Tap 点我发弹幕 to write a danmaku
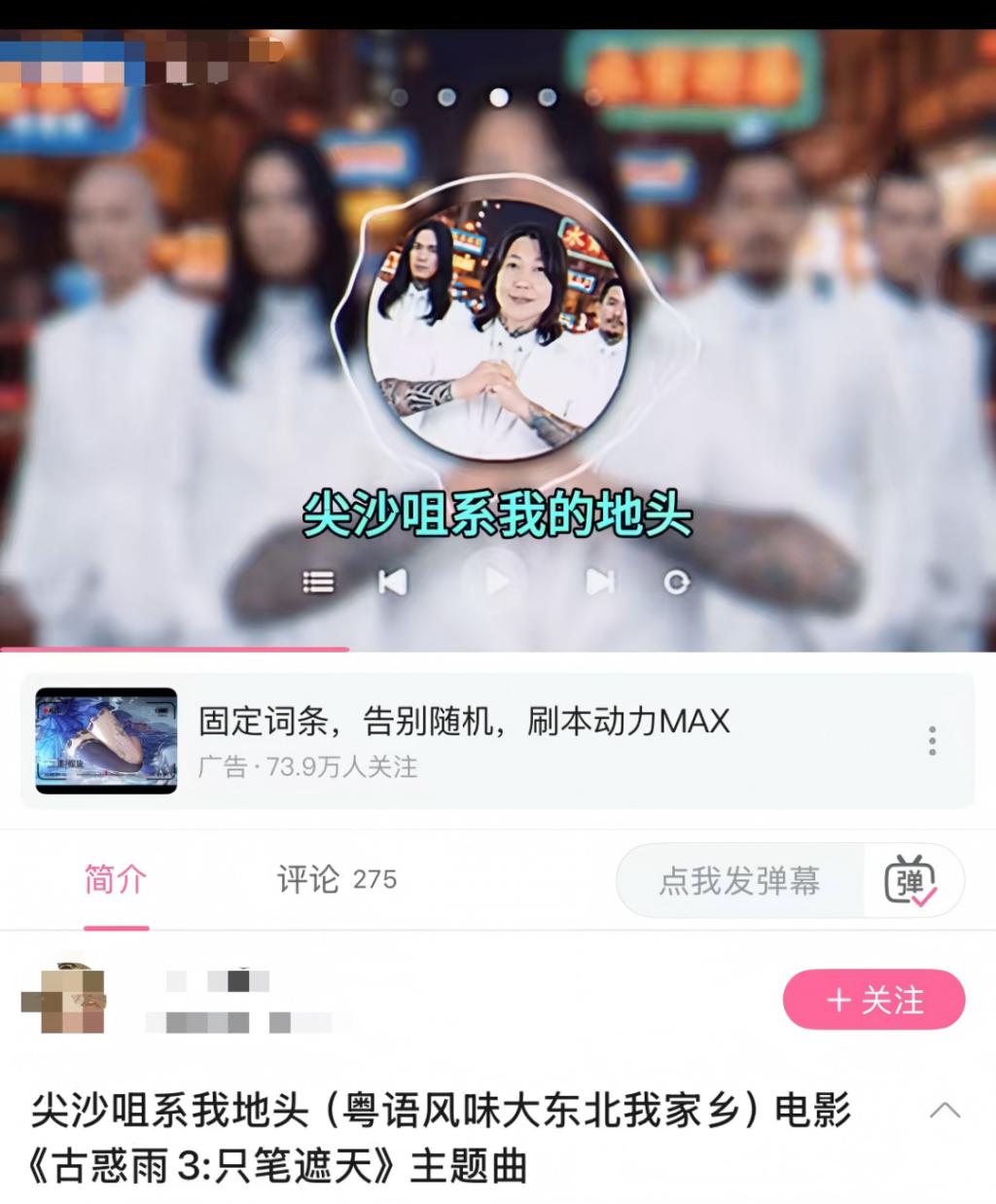996x1204 pixels. pos(739,881)
